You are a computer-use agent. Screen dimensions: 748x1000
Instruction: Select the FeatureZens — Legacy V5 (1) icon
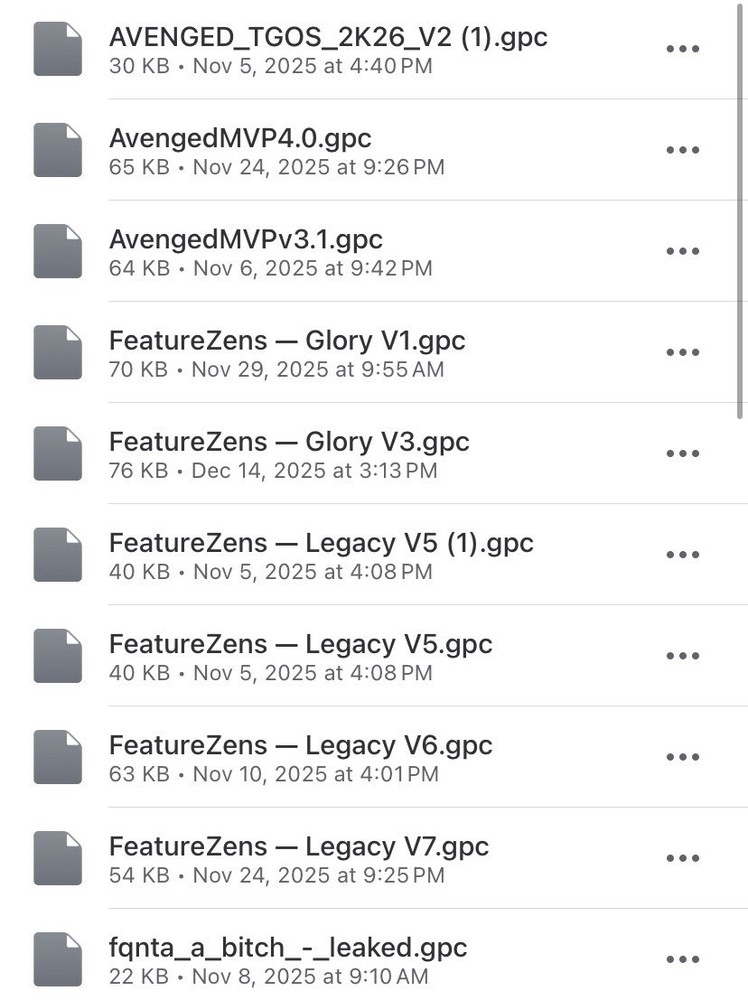pos(57,554)
